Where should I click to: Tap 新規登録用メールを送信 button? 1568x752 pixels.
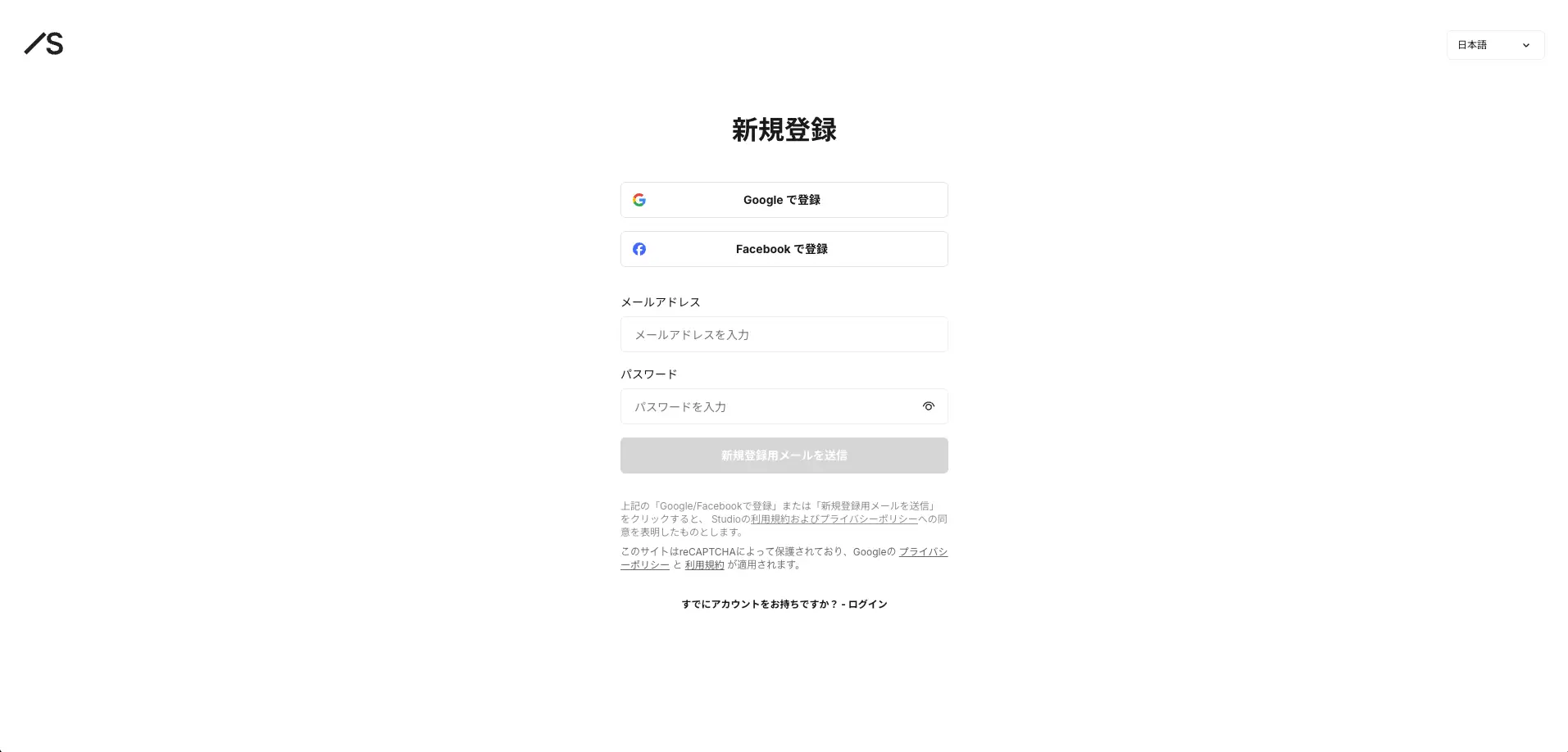point(784,455)
